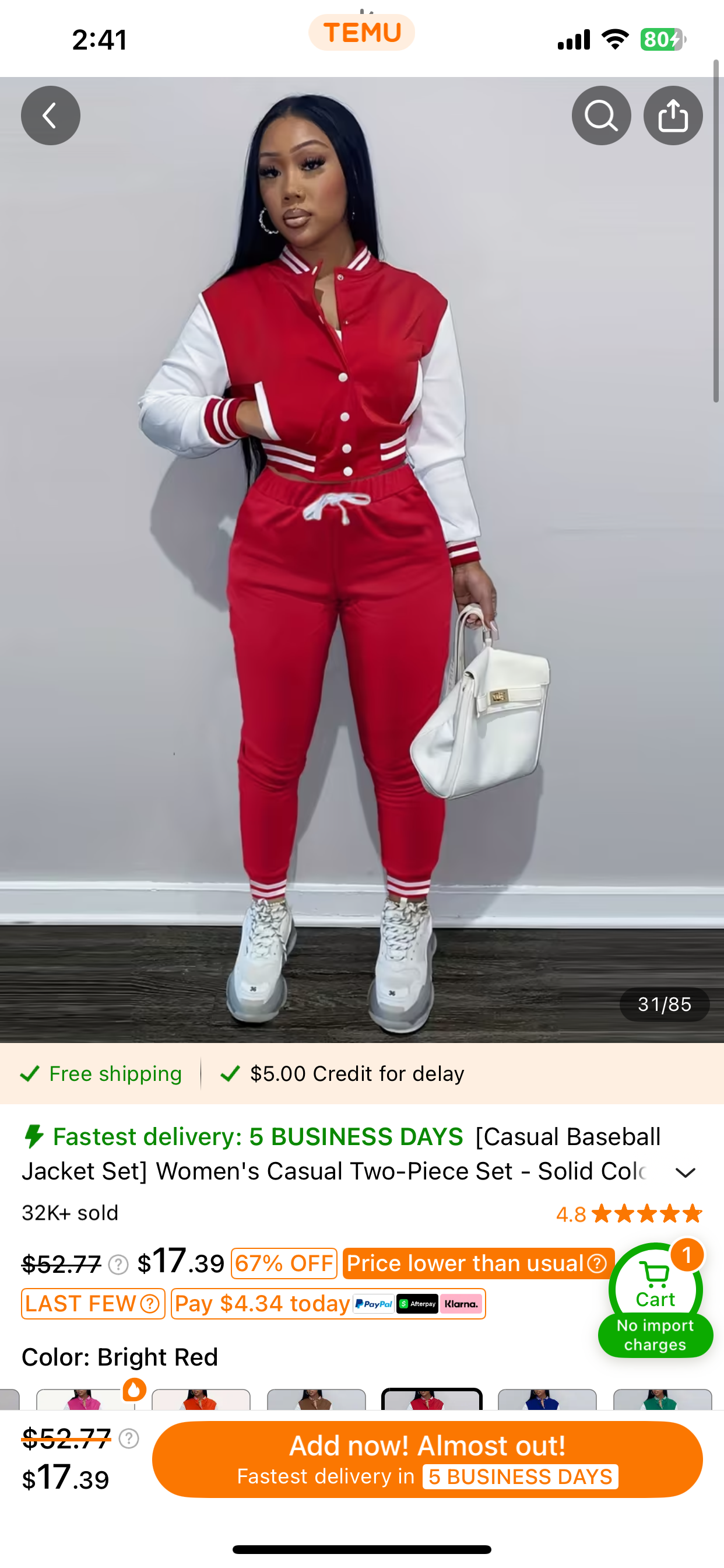Open the shopping cart
The height and width of the screenshot is (1568, 724).
[x=655, y=1287]
